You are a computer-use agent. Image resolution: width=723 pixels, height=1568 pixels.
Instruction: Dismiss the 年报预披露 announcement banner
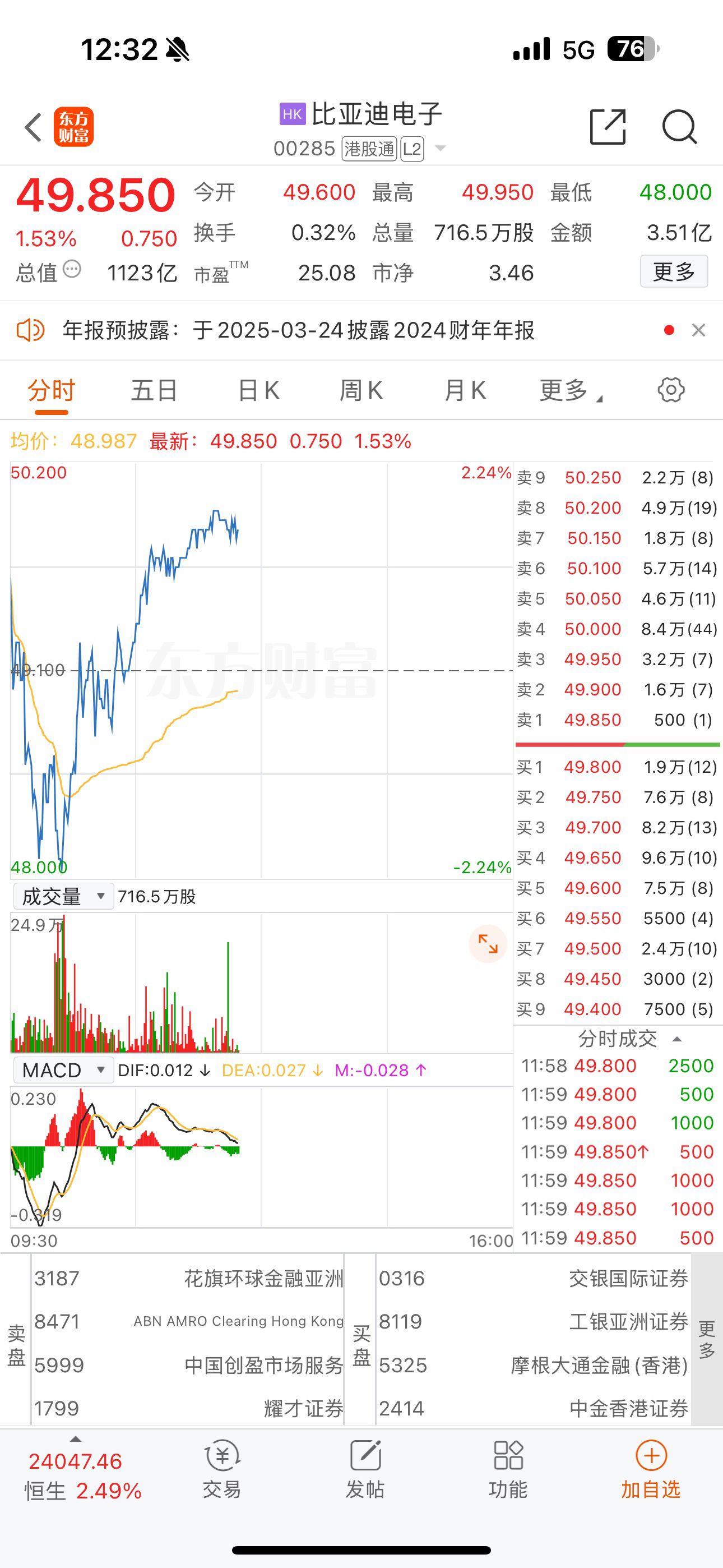(698, 330)
